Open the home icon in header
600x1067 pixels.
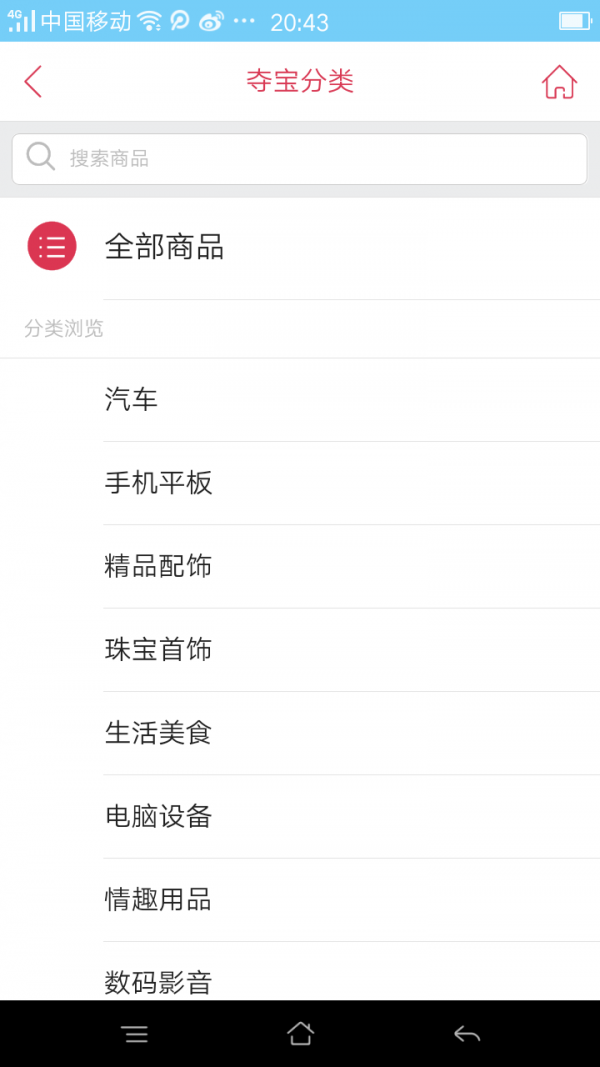pos(559,82)
